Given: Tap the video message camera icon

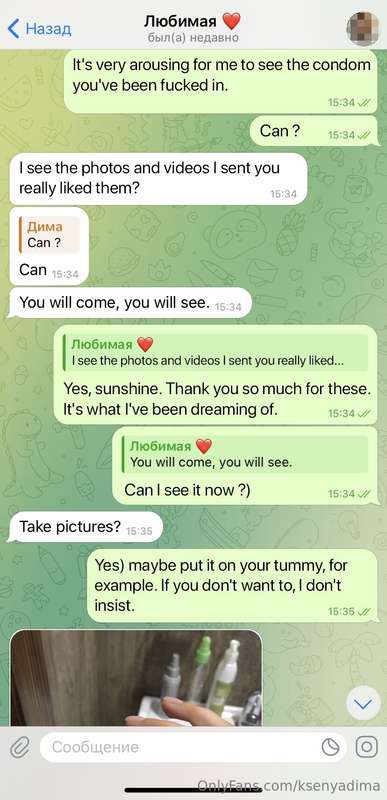Looking at the screenshot, I should (366, 747).
